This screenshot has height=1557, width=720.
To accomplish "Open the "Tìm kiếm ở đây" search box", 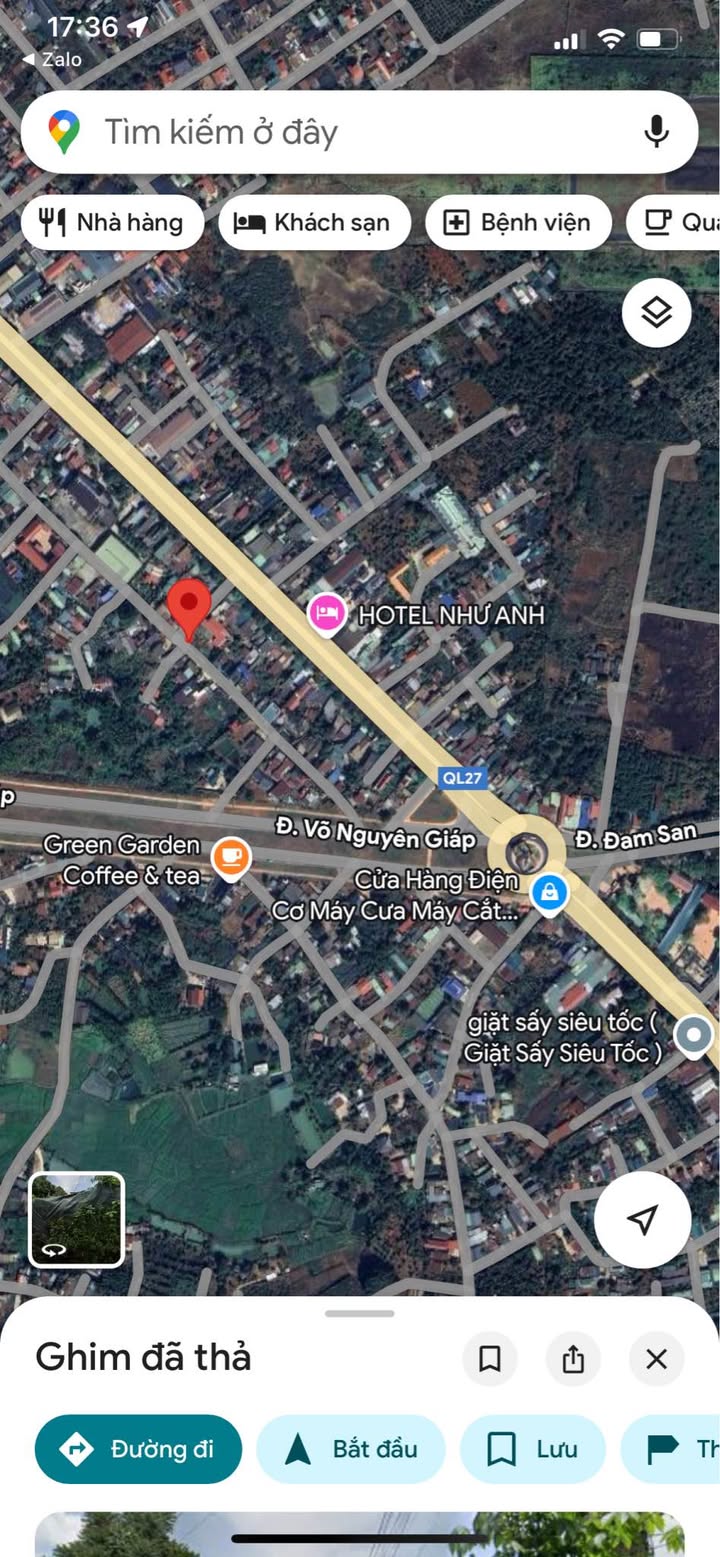I will coord(340,132).
